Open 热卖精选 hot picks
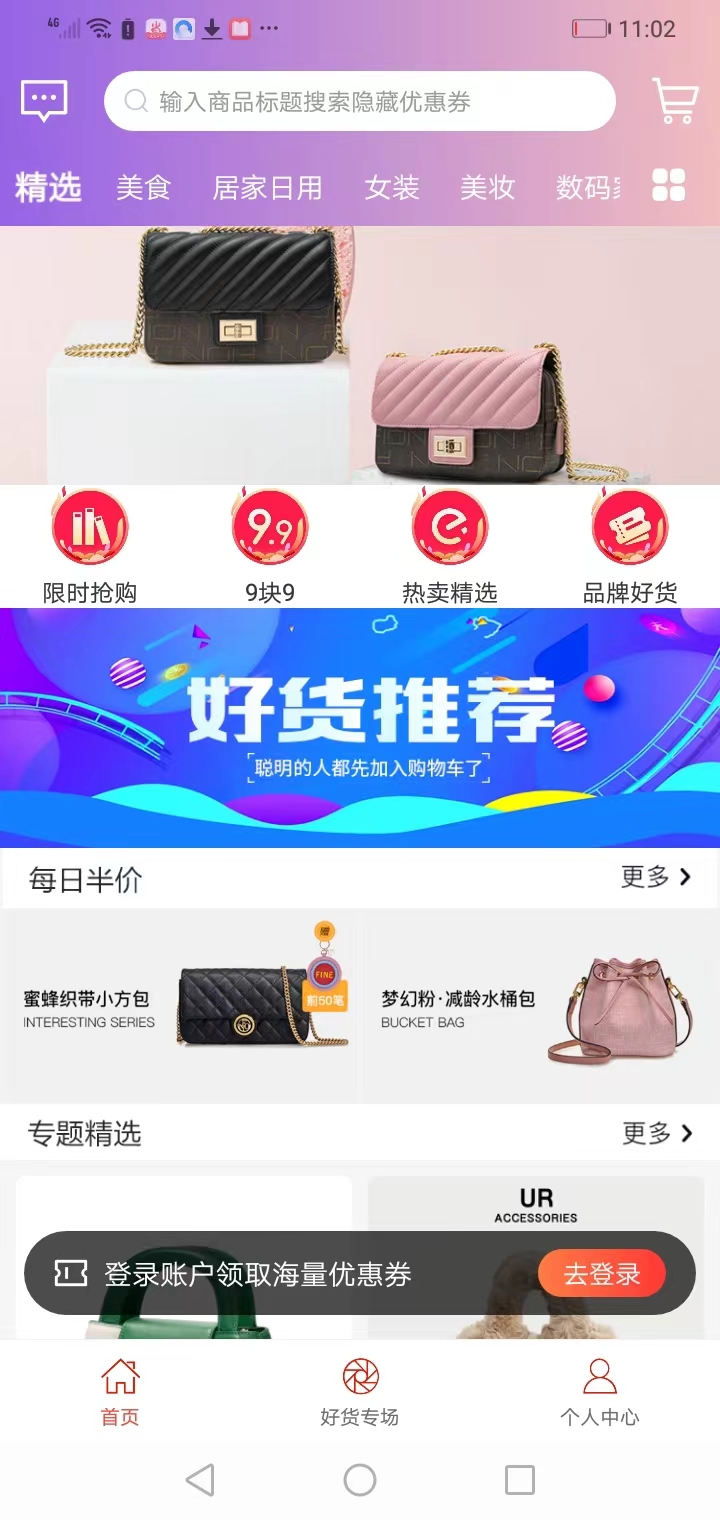This screenshot has height=1520, width=720. [450, 546]
